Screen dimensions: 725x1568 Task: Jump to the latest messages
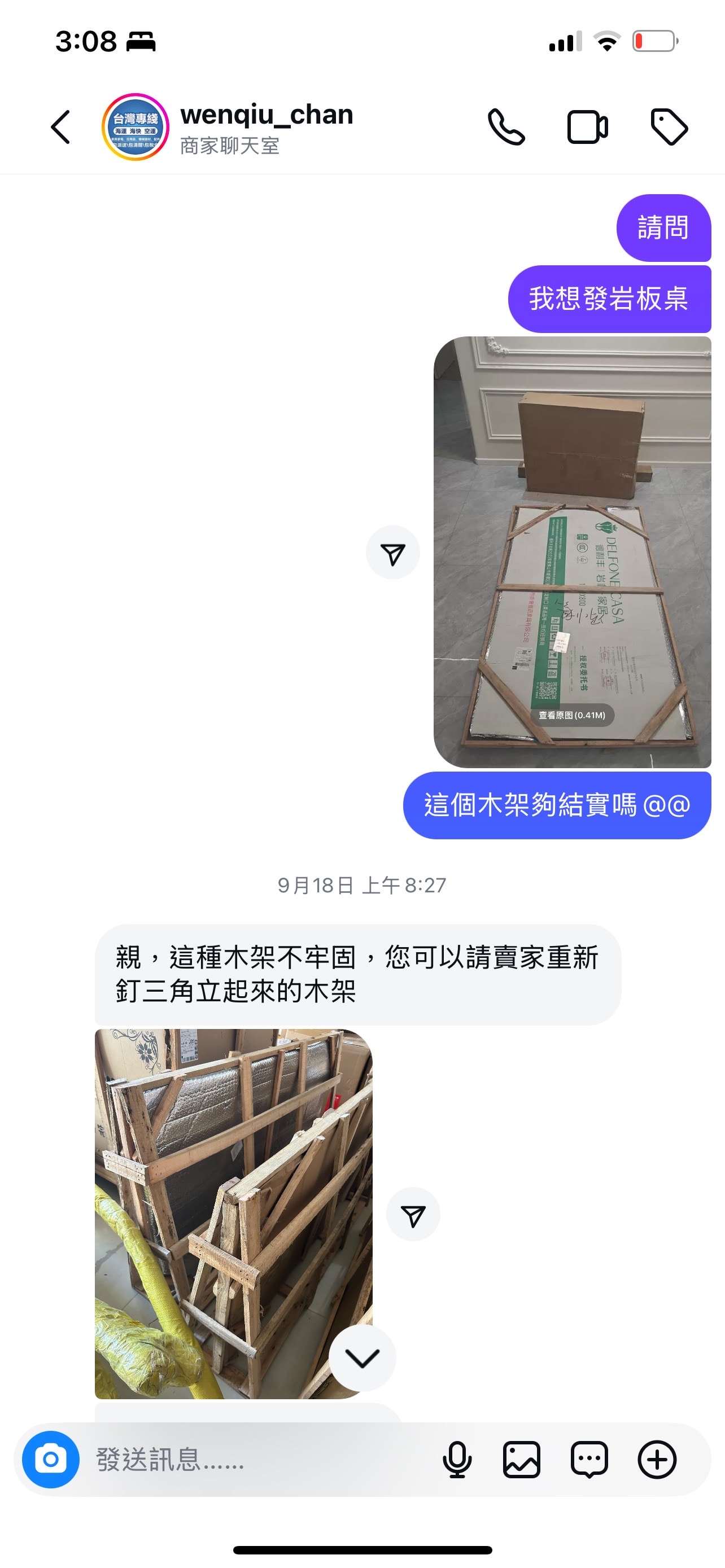pyautogui.click(x=362, y=1357)
